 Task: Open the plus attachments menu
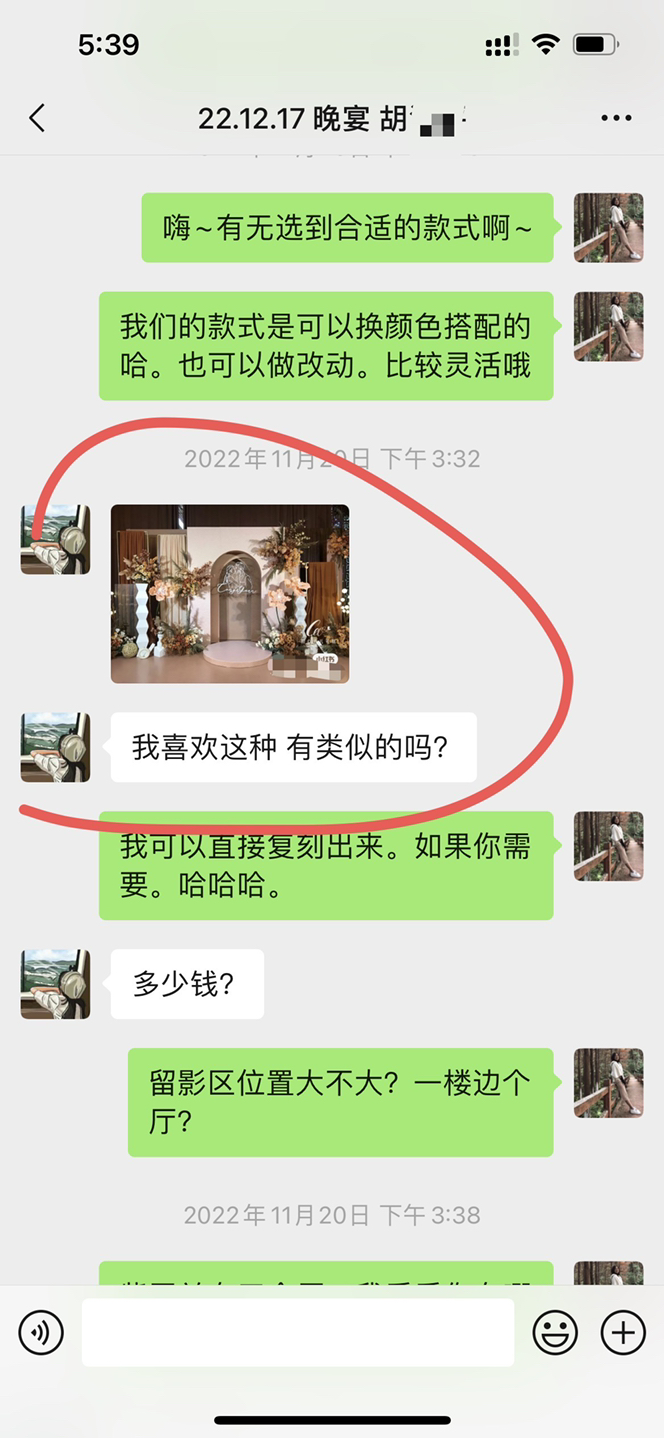coord(623,1332)
